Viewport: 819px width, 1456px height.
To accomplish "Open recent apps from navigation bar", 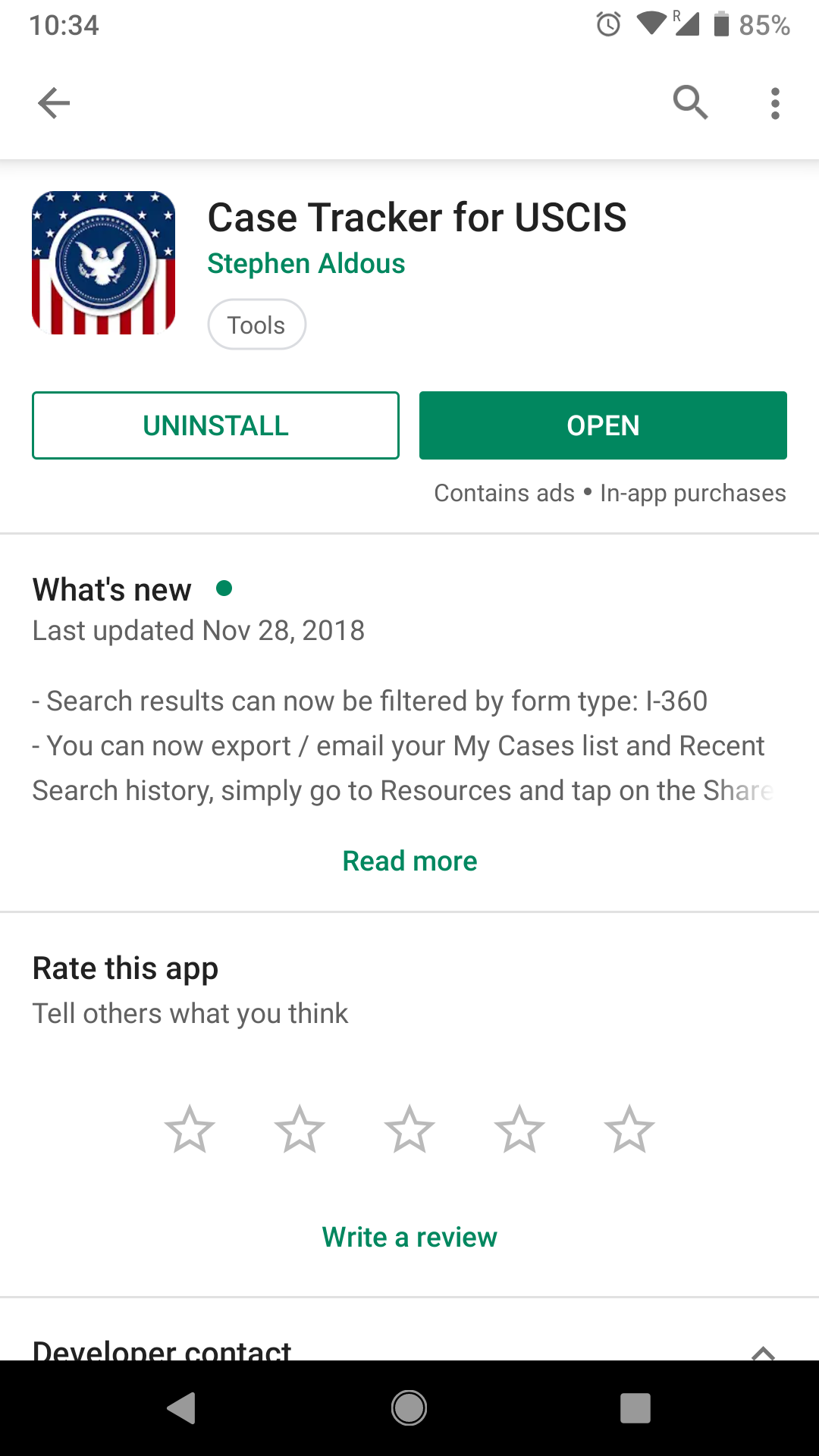I will (635, 1408).
